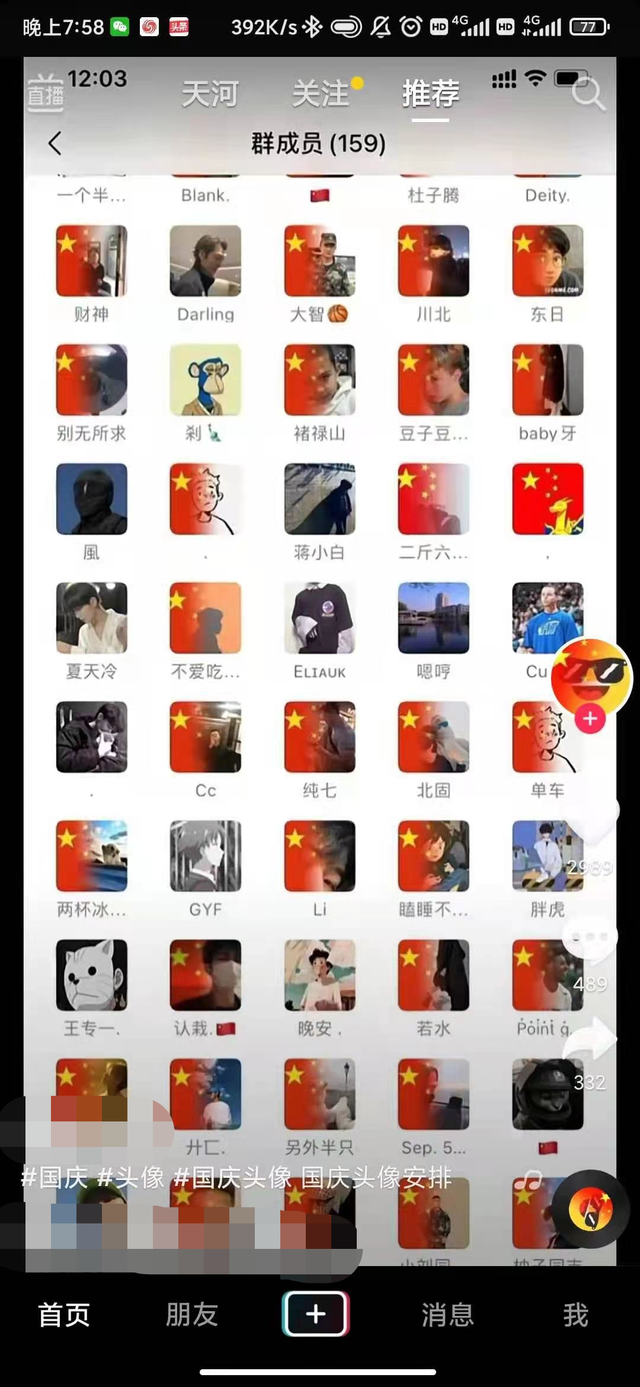This screenshot has width=640, height=1387.
Task: Follow the creator with the red plus
Action: pyautogui.click(x=591, y=719)
